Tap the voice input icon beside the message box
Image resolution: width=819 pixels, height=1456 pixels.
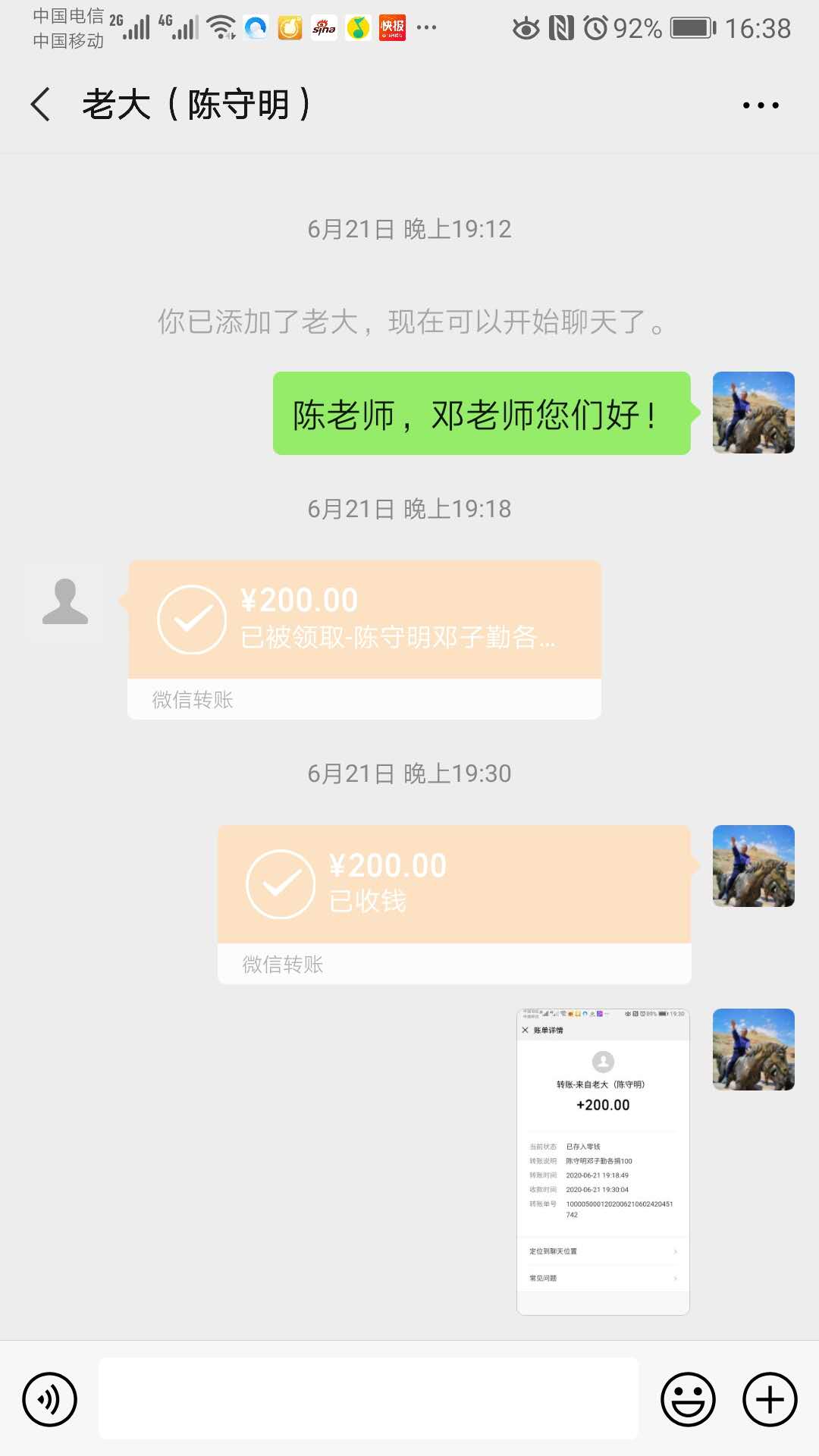[x=49, y=1399]
